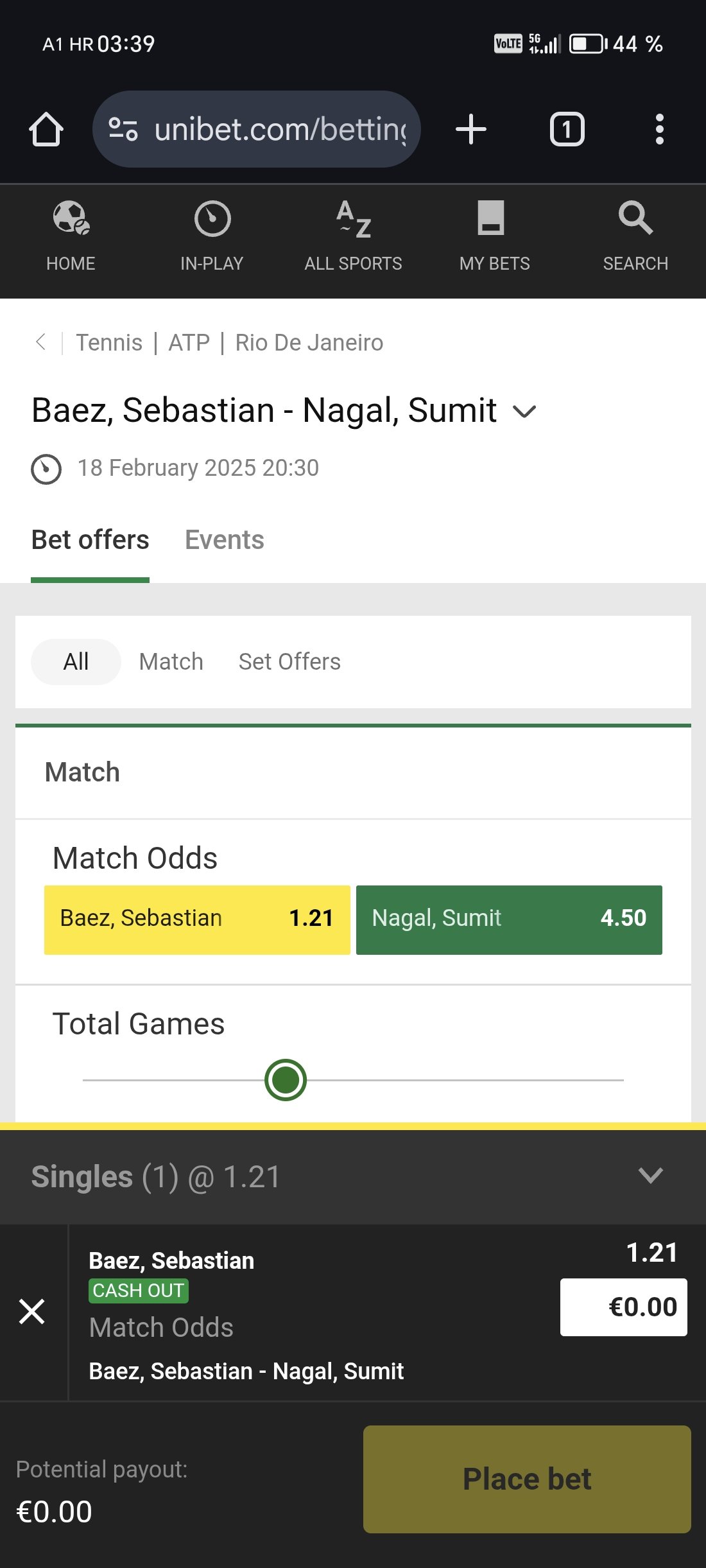Tap the unibet.com address bar
Image resolution: width=706 pixels, height=1568 pixels.
point(257,129)
